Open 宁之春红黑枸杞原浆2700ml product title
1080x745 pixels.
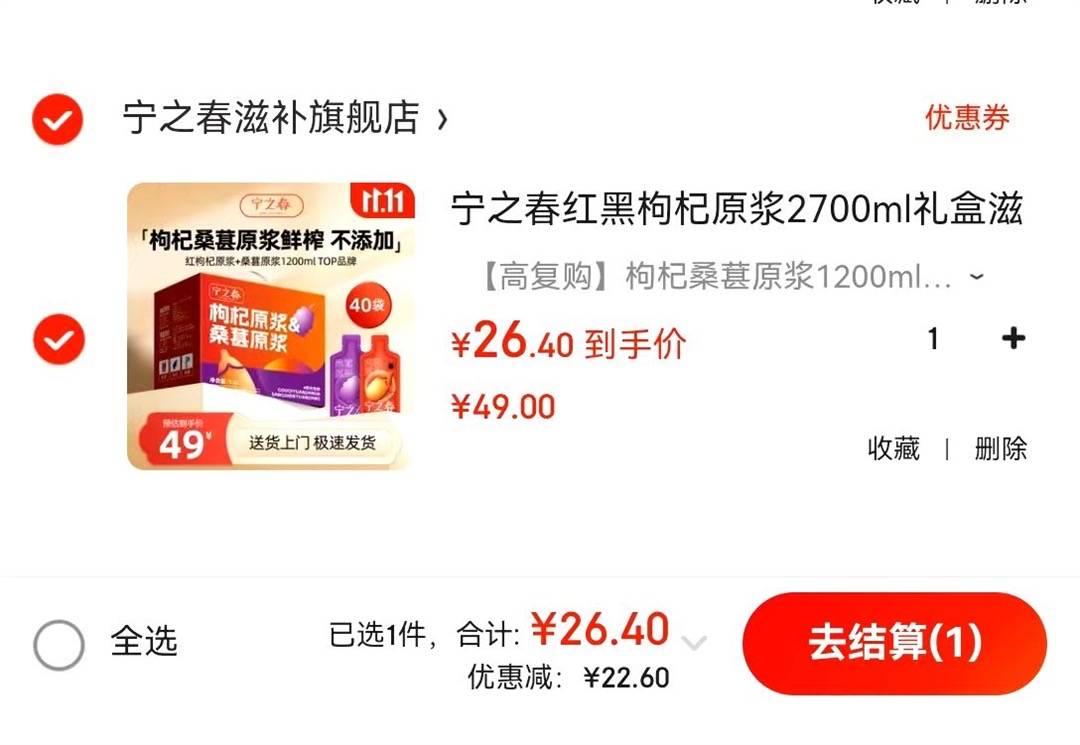tap(736, 210)
